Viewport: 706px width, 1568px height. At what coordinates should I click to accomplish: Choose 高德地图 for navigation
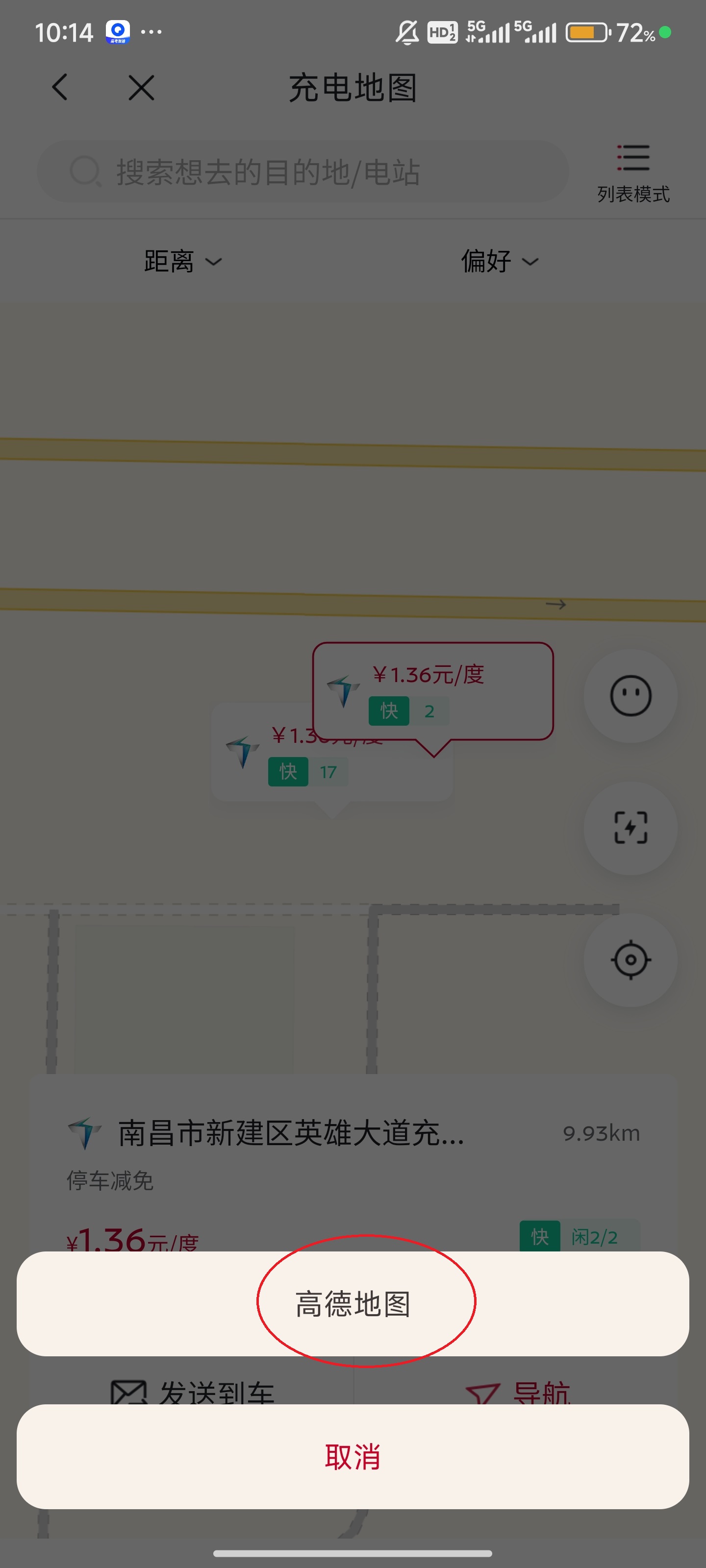[353, 1303]
